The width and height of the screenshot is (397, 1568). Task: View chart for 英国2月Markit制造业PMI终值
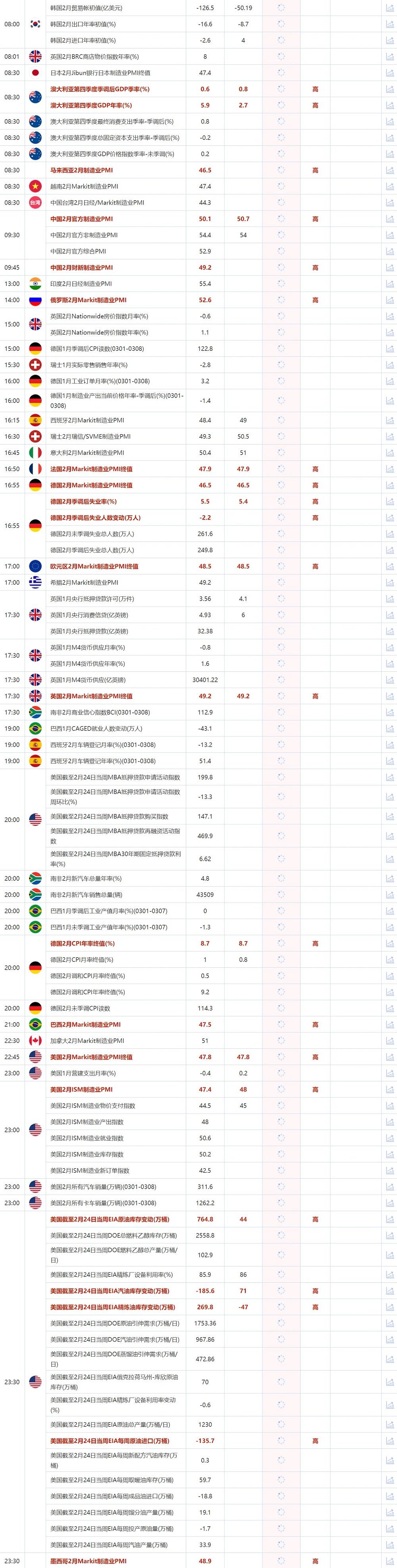click(x=389, y=696)
